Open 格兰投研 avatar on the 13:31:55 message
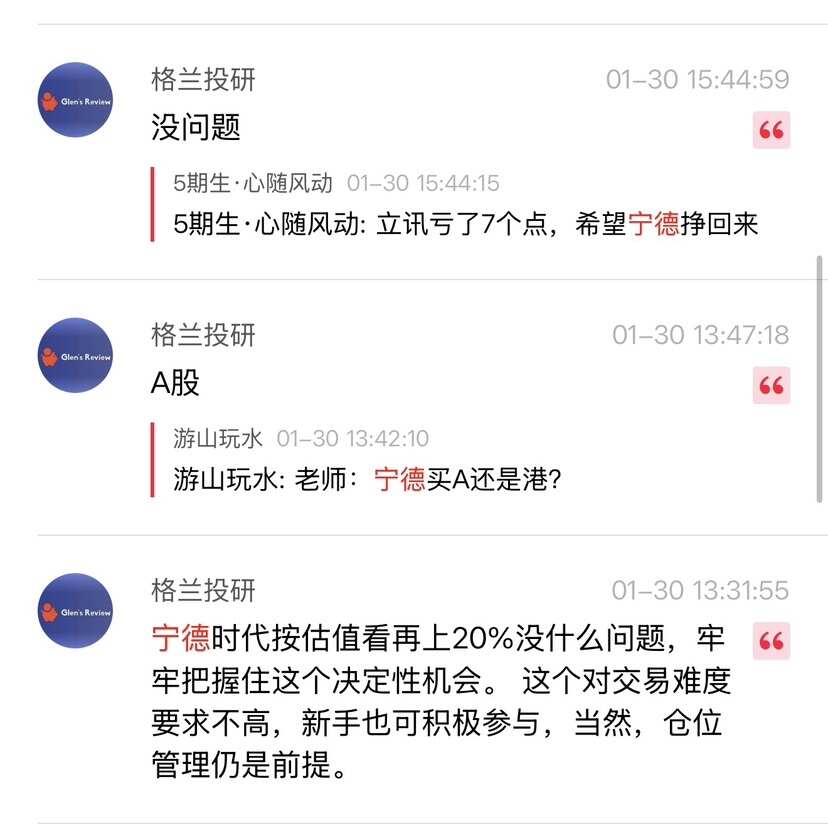 (75, 610)
